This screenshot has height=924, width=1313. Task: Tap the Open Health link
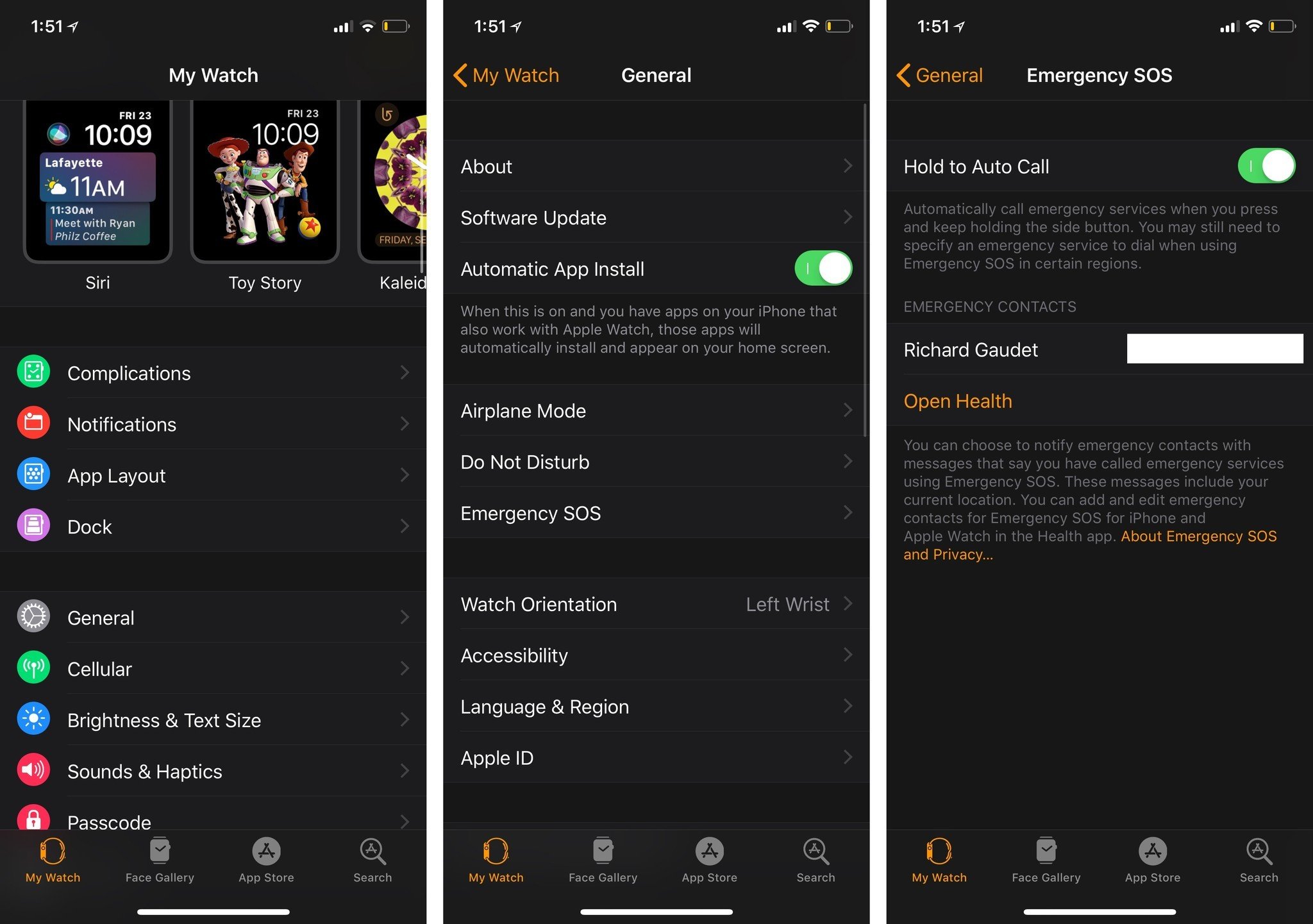tap(957, 401)
